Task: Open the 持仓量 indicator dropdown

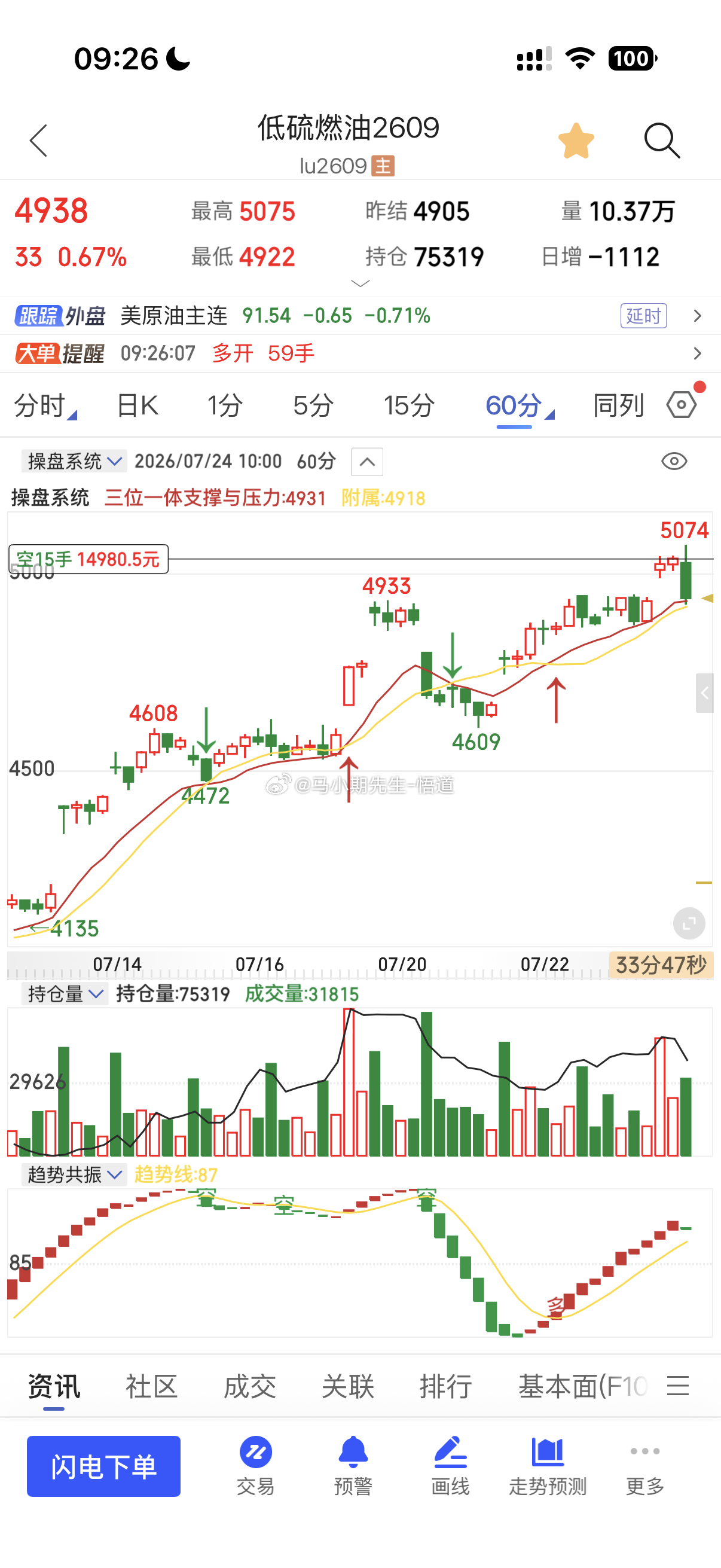Action: point(65,994)
